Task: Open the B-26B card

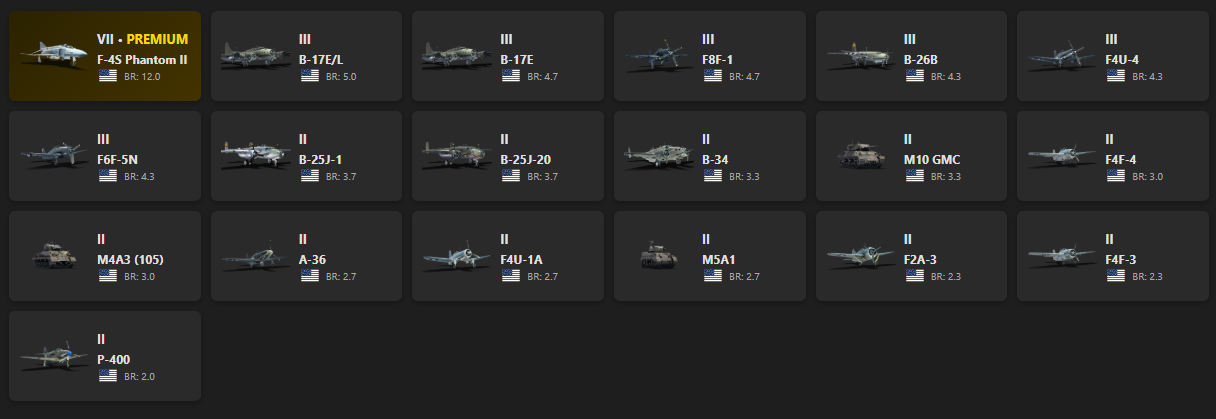Action: click(911, 56)
